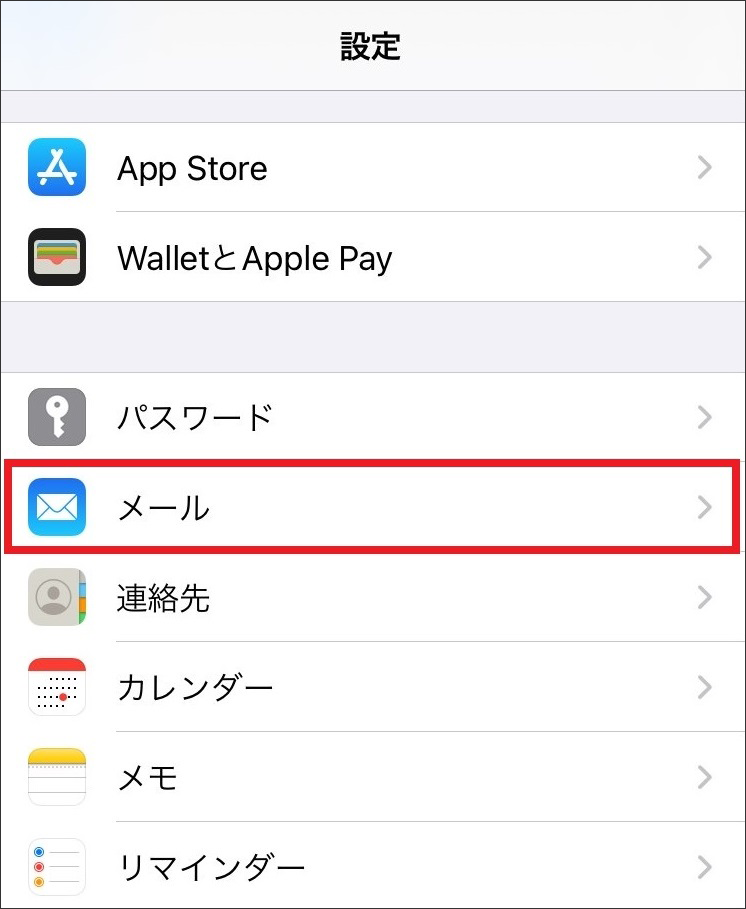Open App Store settings
The image size is (746, 909).
click(372, 167)
